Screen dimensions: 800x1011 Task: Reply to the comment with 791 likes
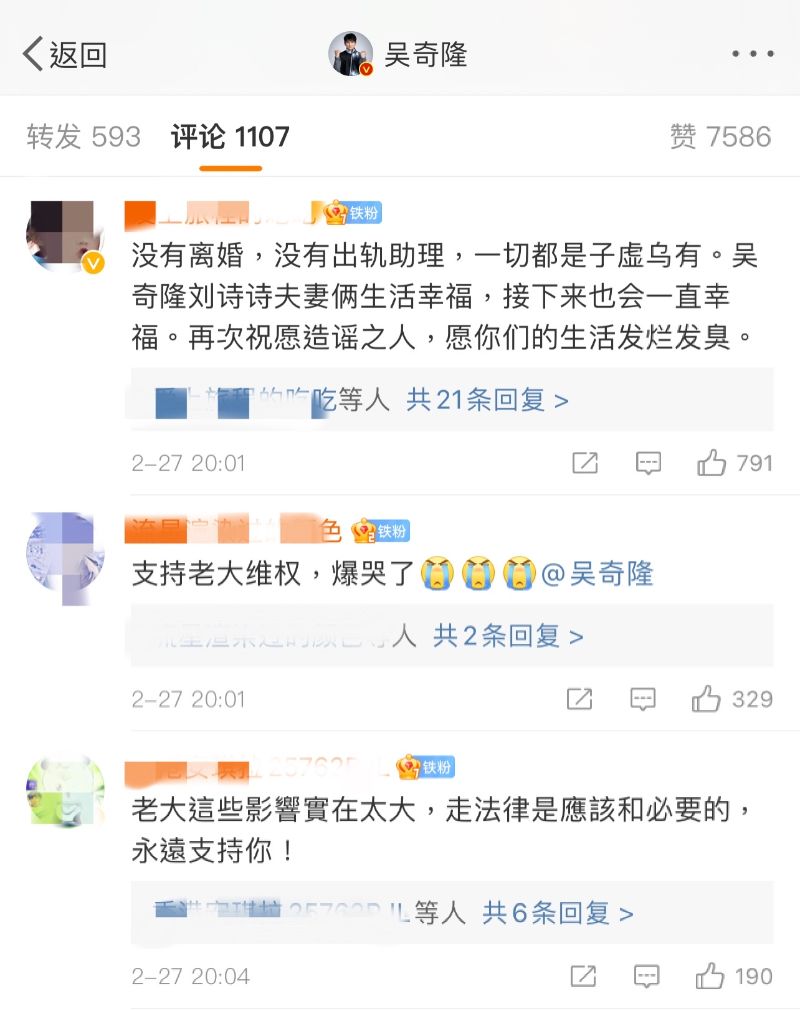point(649,463)
